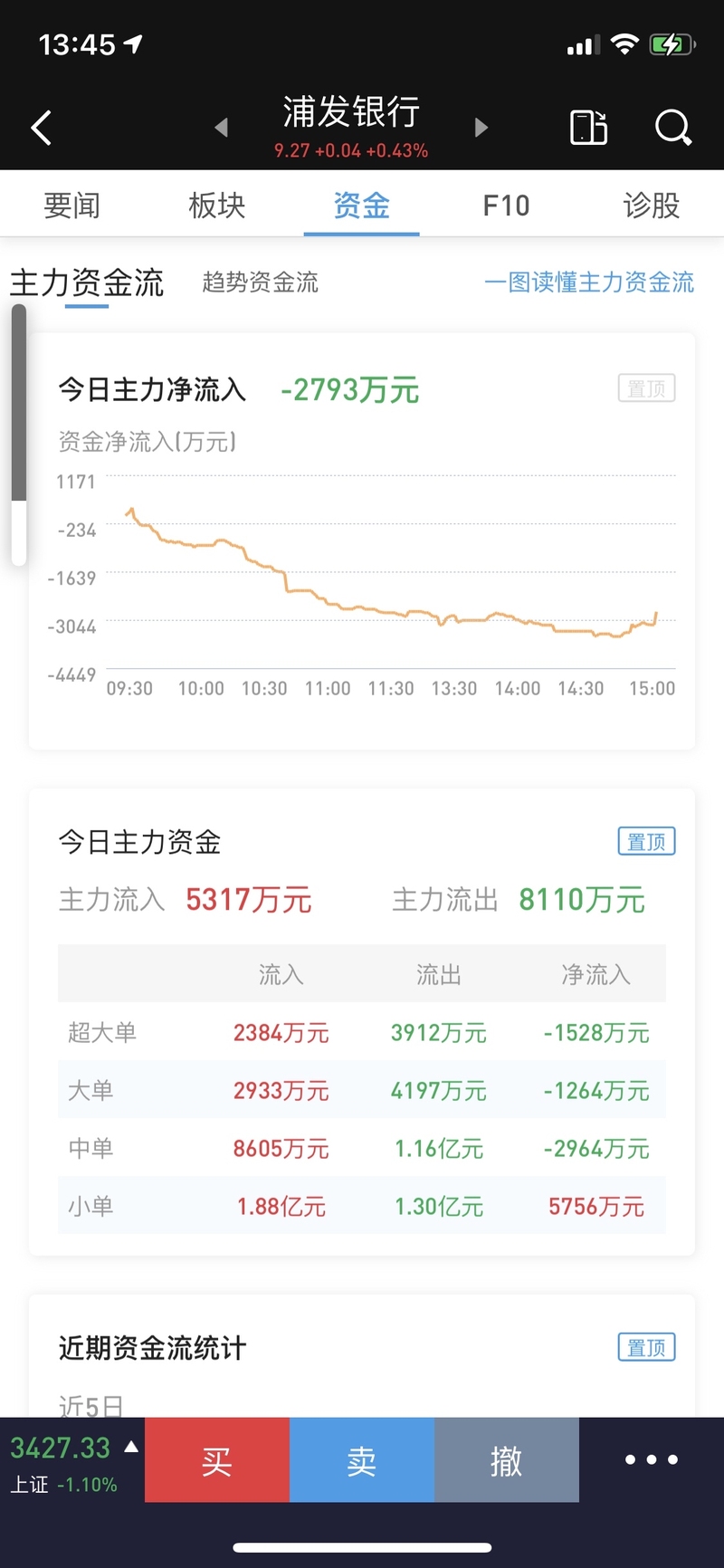Switch to the 板块 tab

[x=217, y=206]
